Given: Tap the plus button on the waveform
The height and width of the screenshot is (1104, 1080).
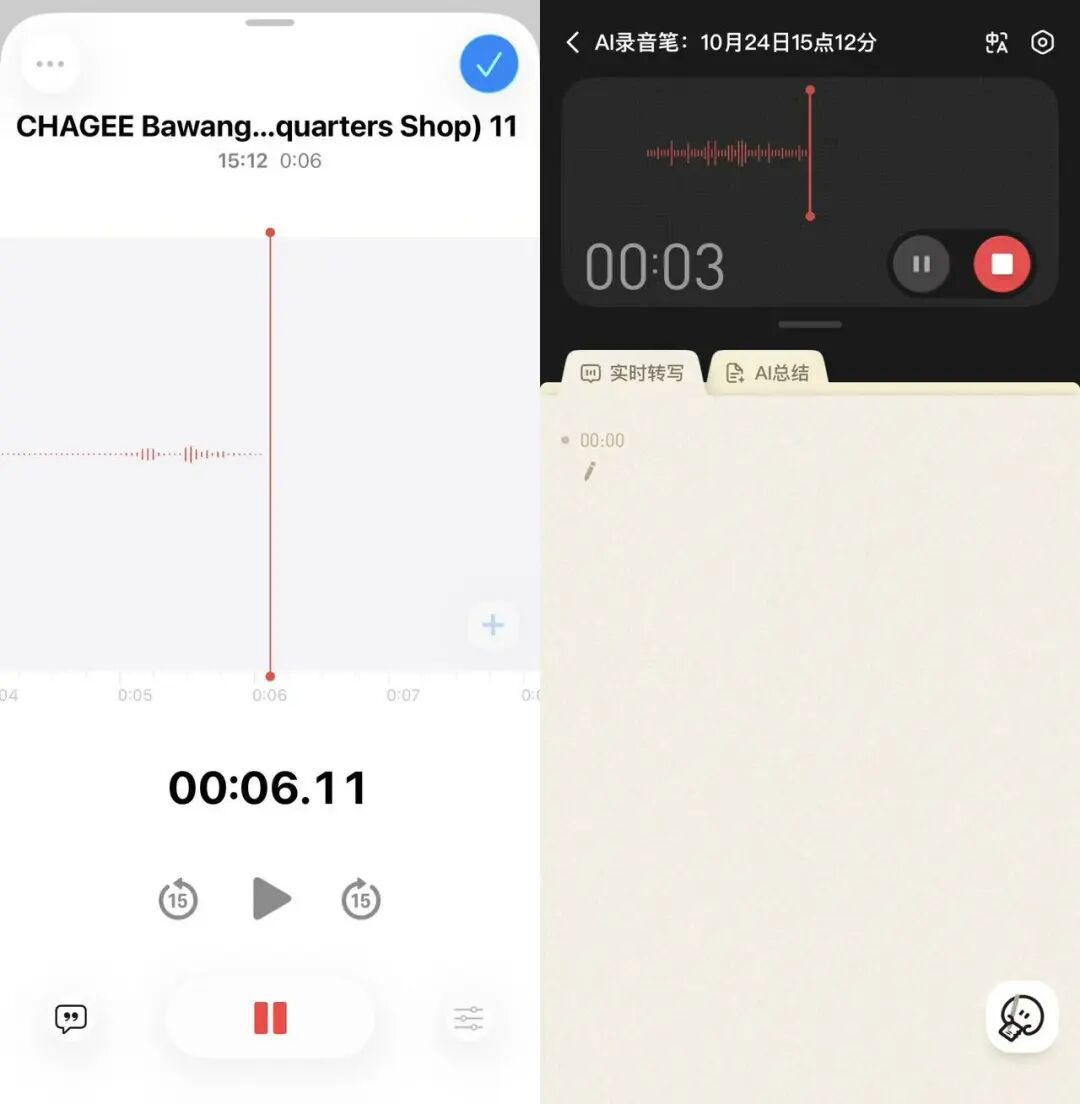Looking at the screenshot, I should pos(492,626).
